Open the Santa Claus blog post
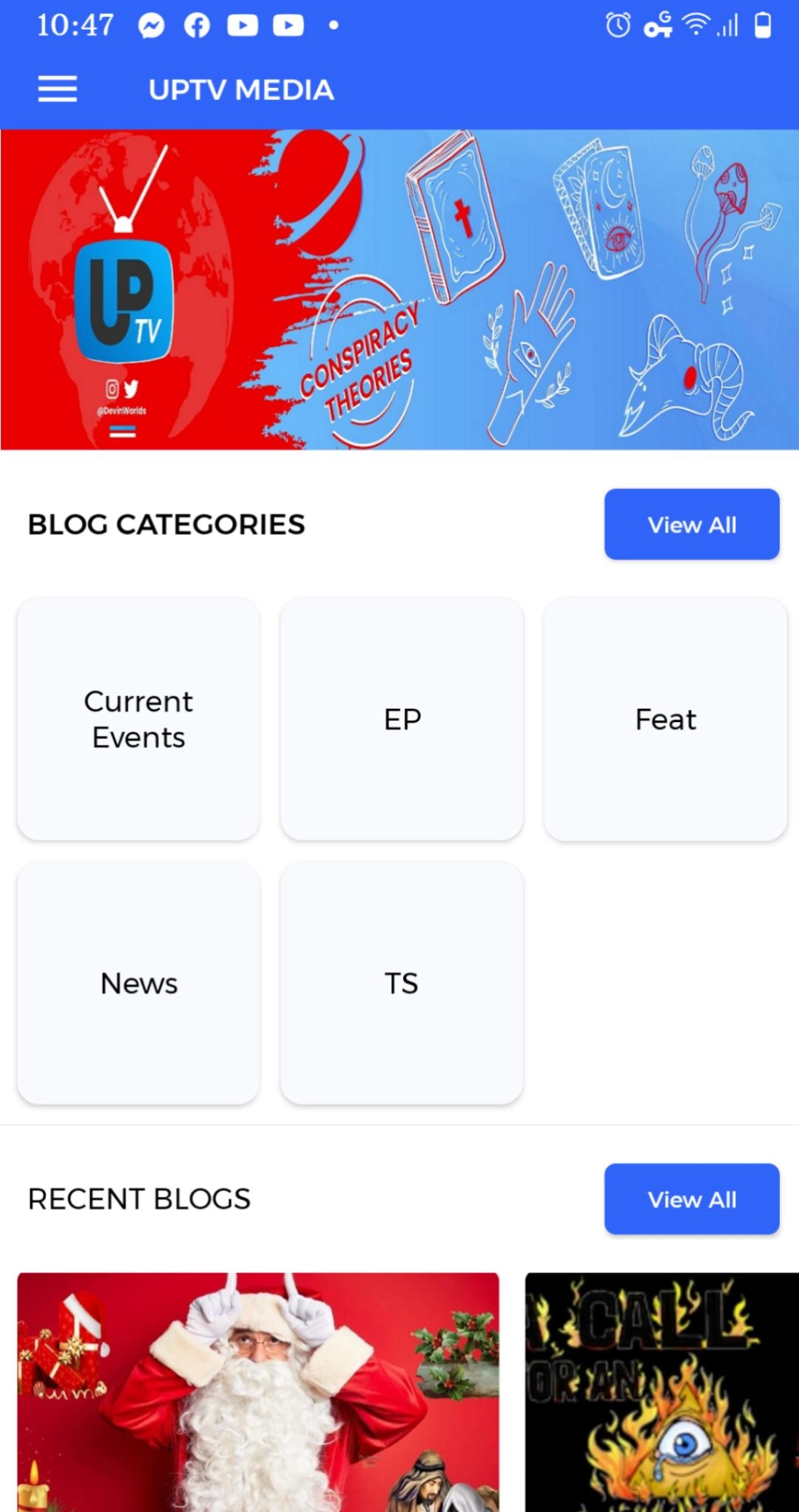 coord(257,1391)
